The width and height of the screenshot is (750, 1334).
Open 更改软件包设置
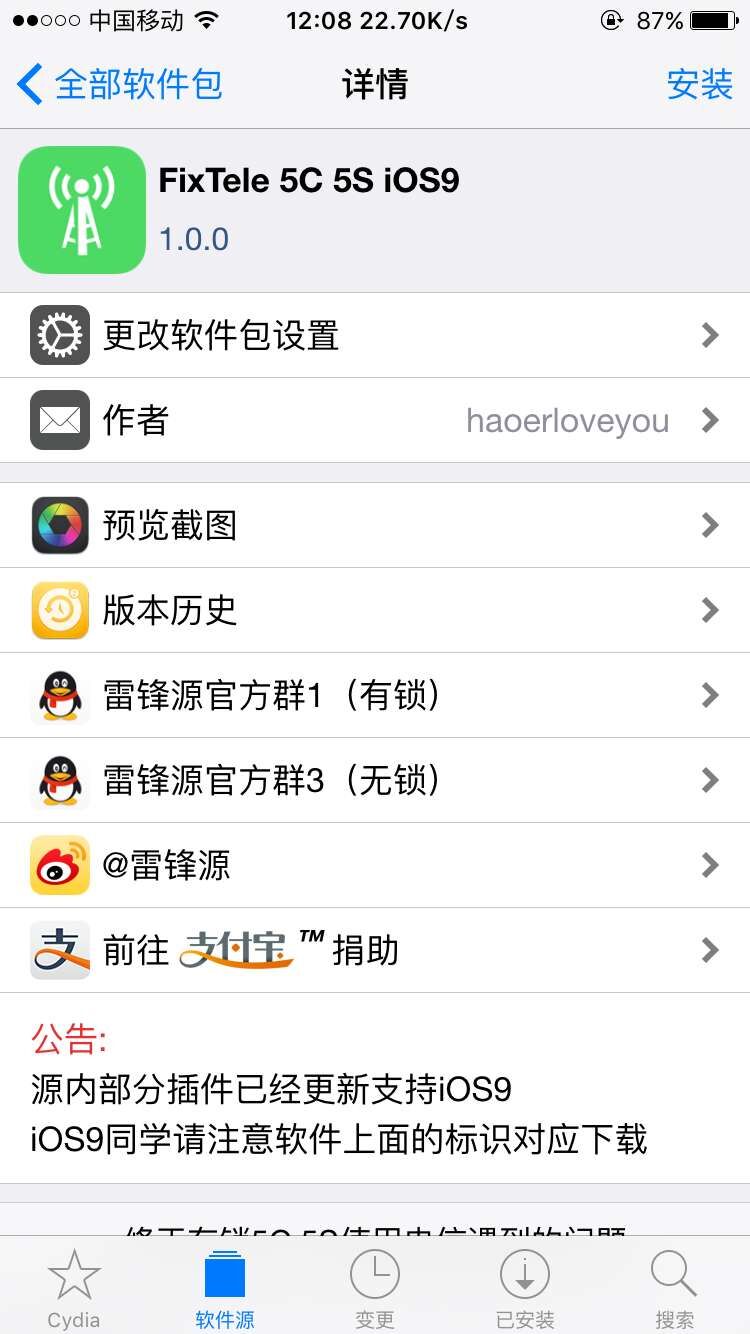(375, 335)
